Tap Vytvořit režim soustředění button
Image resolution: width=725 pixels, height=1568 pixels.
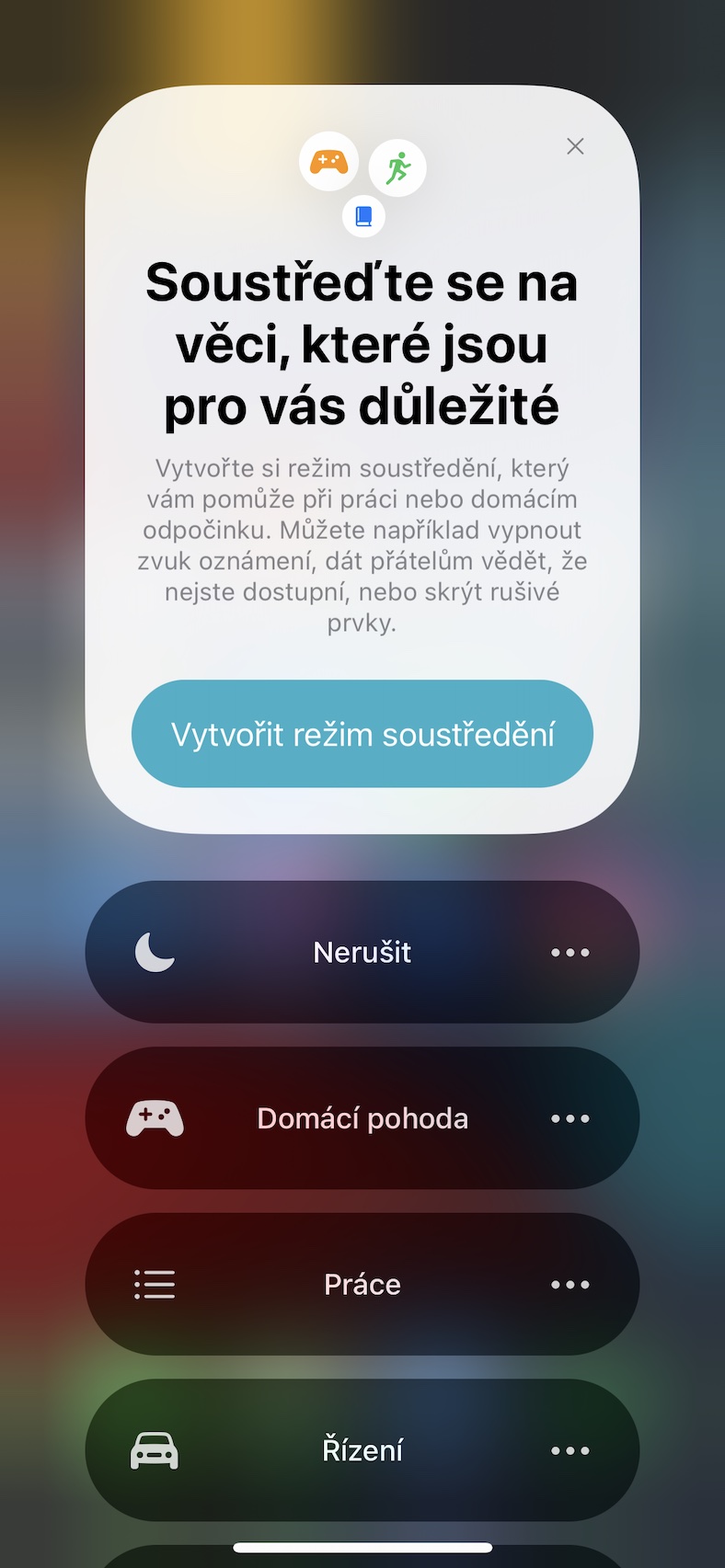(362, 734)
